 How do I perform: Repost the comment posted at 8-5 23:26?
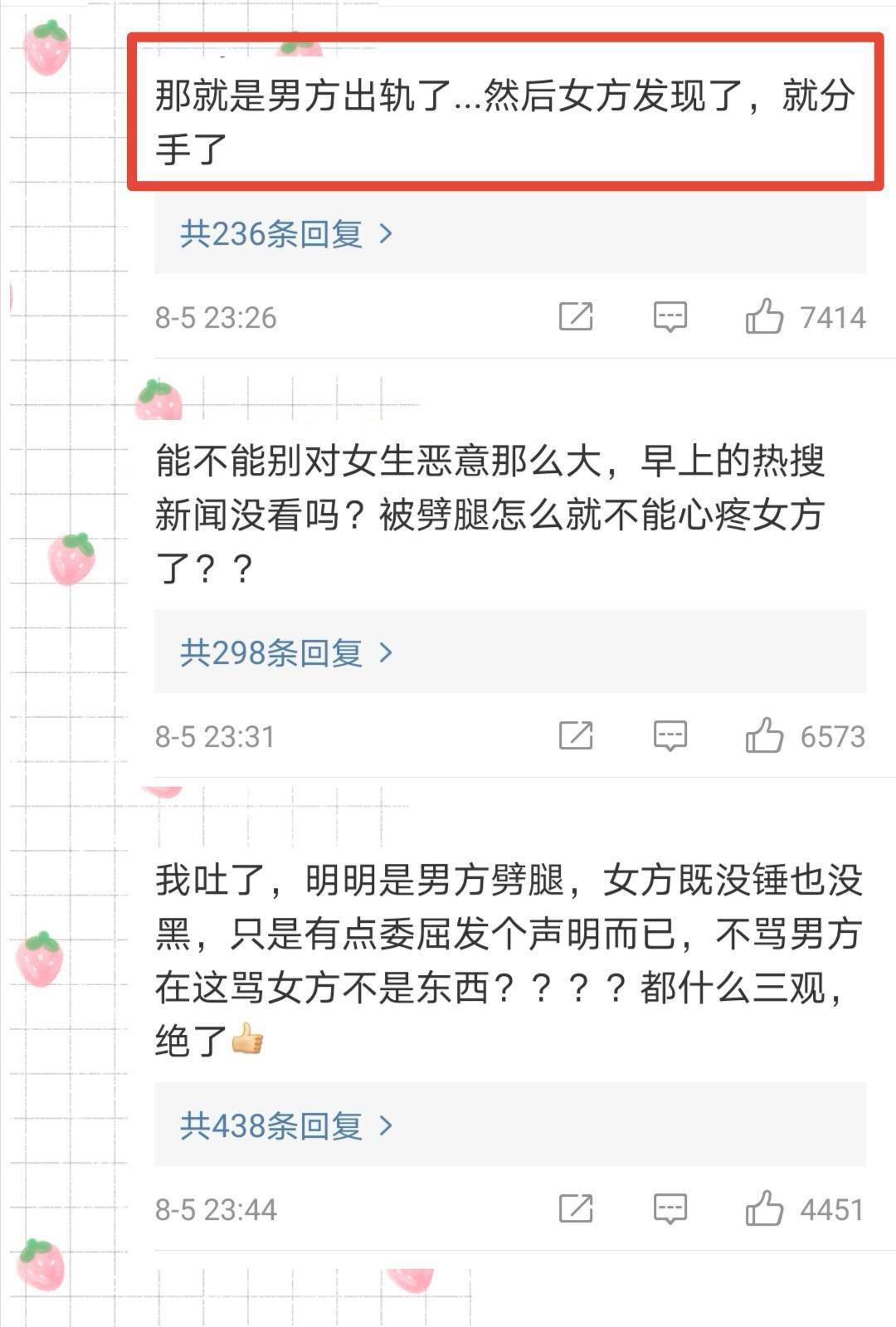(x=576, y=316)
